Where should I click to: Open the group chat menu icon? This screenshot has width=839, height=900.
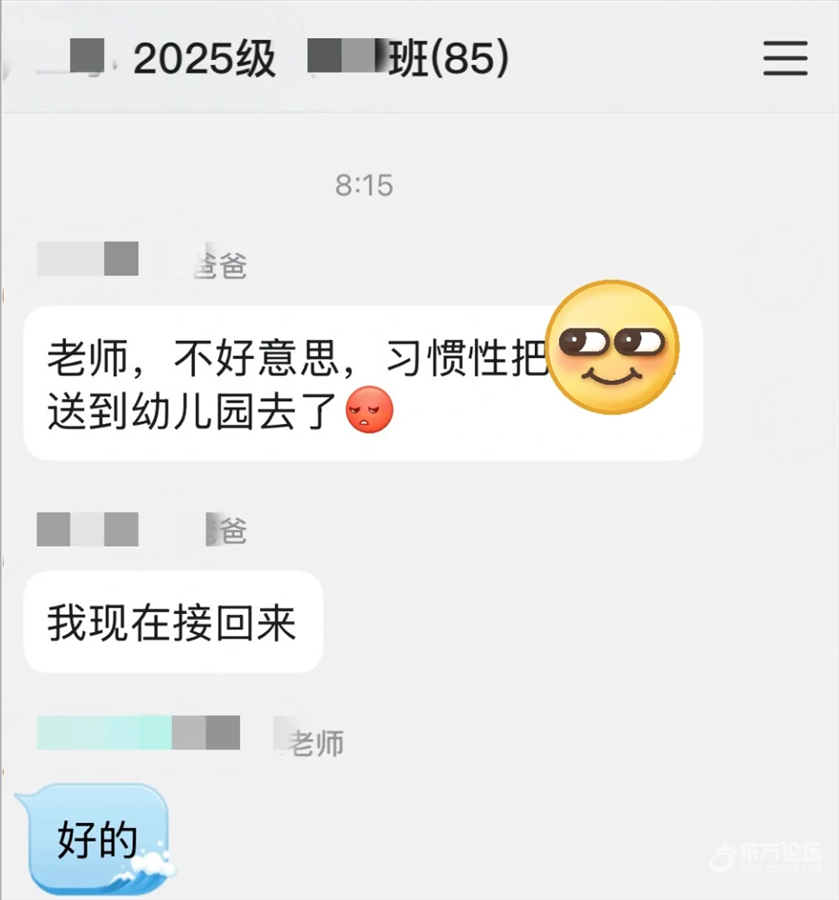click(785, 60)
